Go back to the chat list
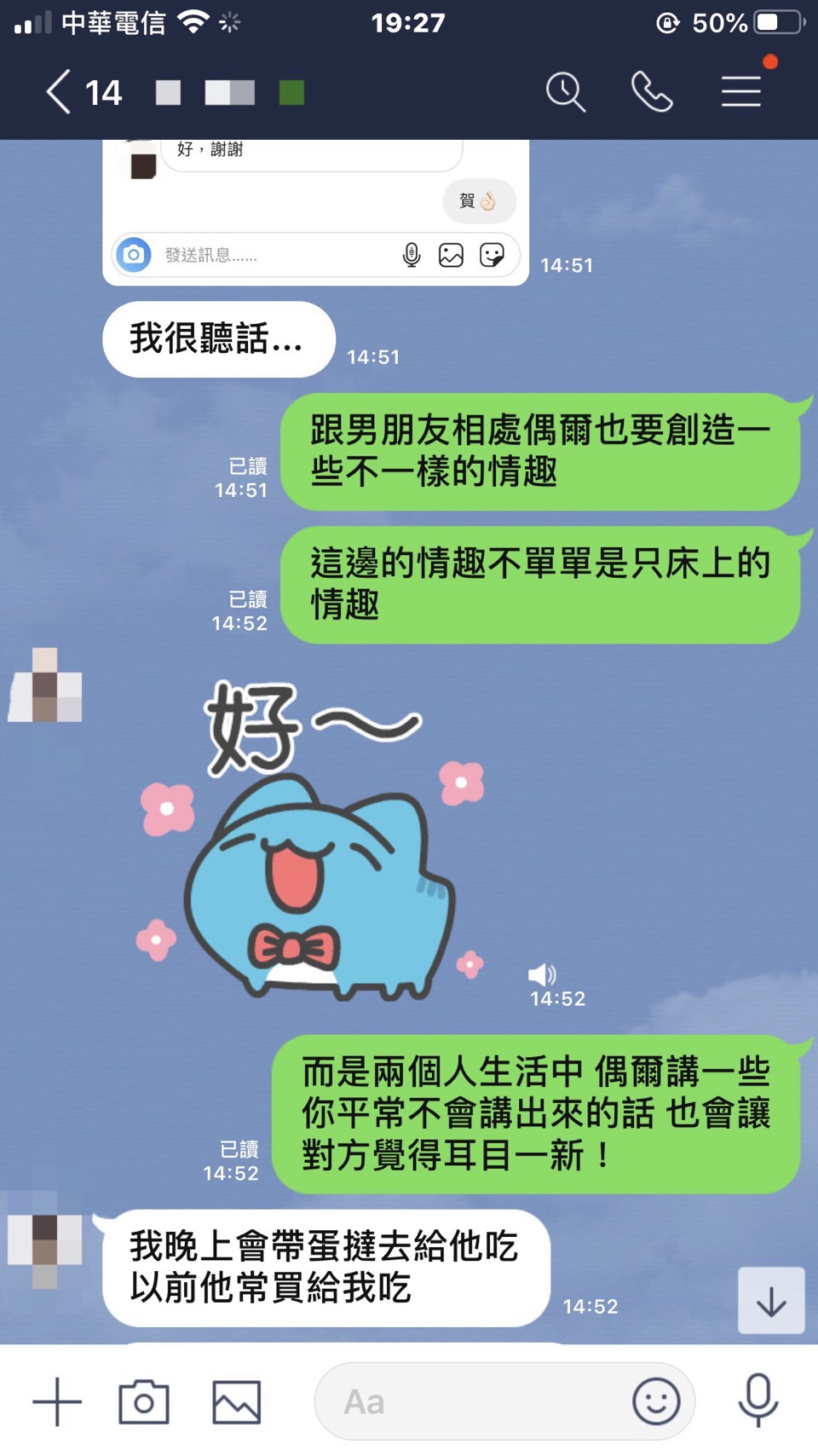The width and height of the screenshot is (818, 1456). 60,92
